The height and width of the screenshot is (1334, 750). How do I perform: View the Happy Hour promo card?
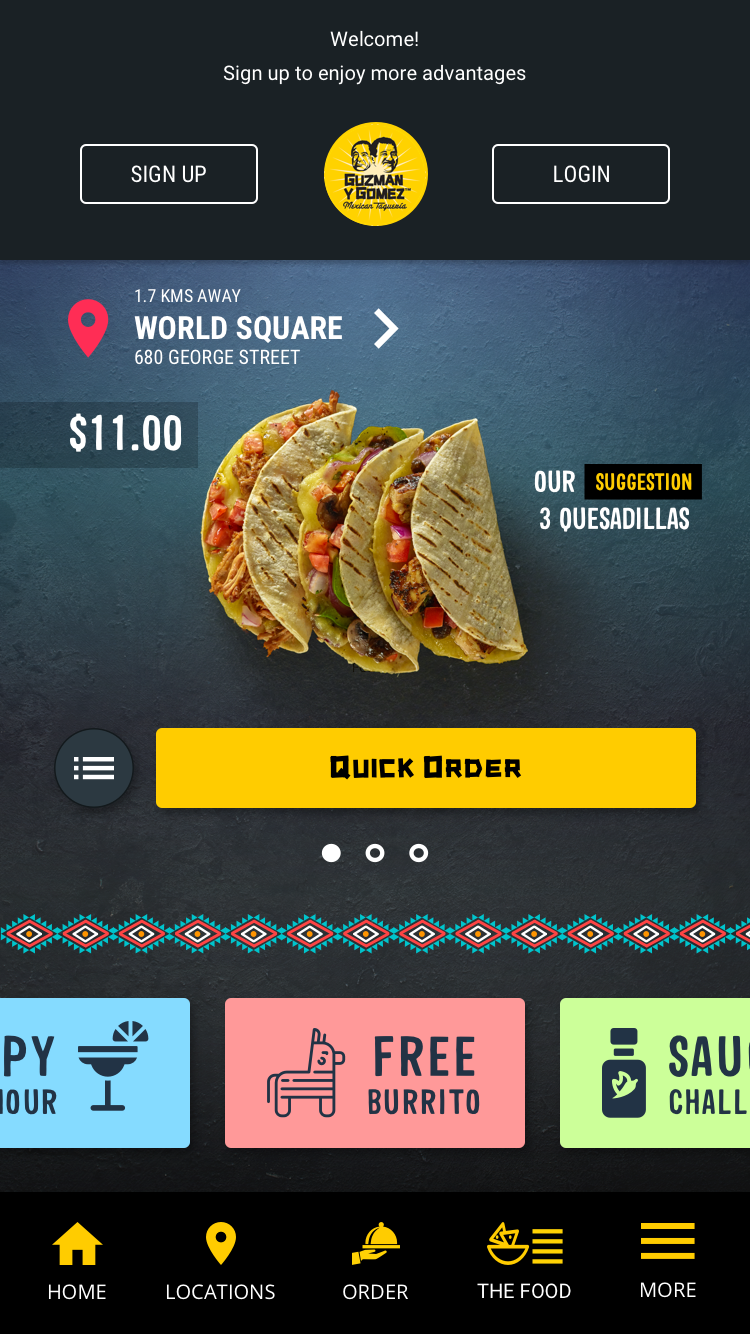tap(95, 1073)
